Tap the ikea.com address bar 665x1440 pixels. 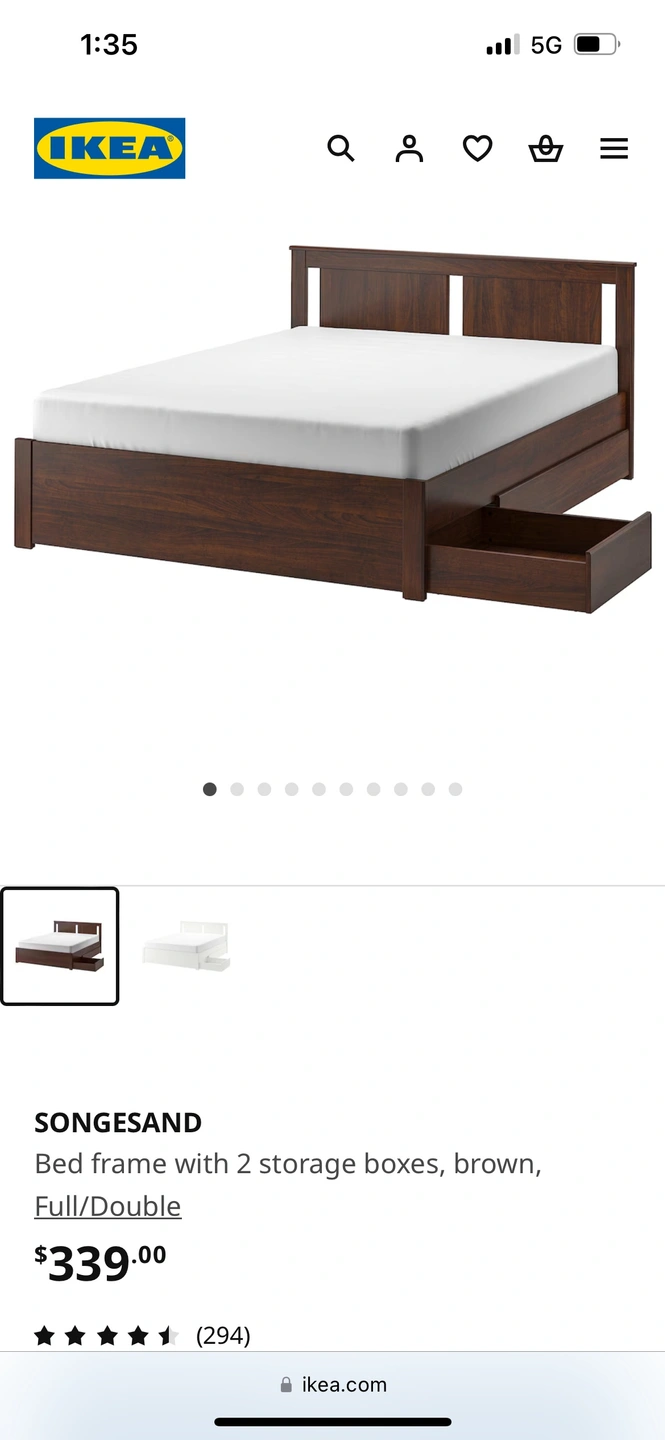(333, 1385)
